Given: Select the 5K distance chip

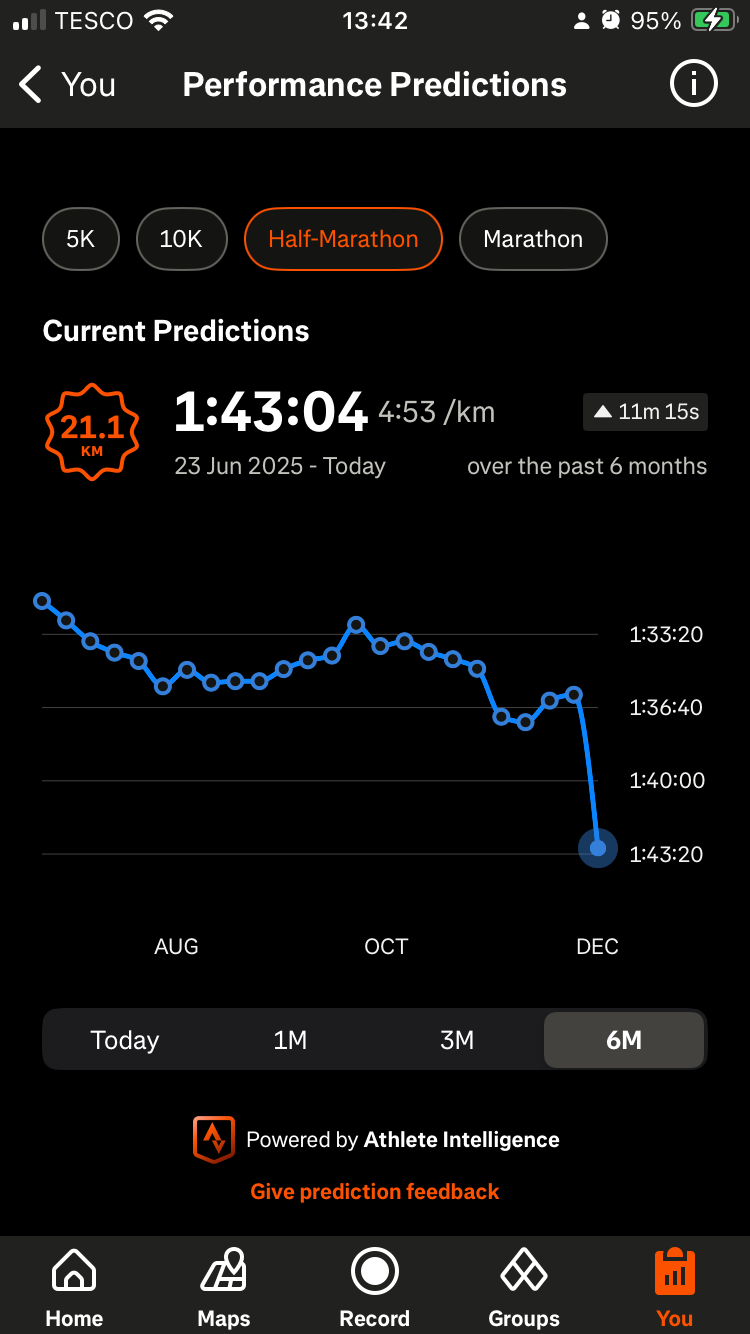Looking at the screenshot, I should [x=81, y=239].
